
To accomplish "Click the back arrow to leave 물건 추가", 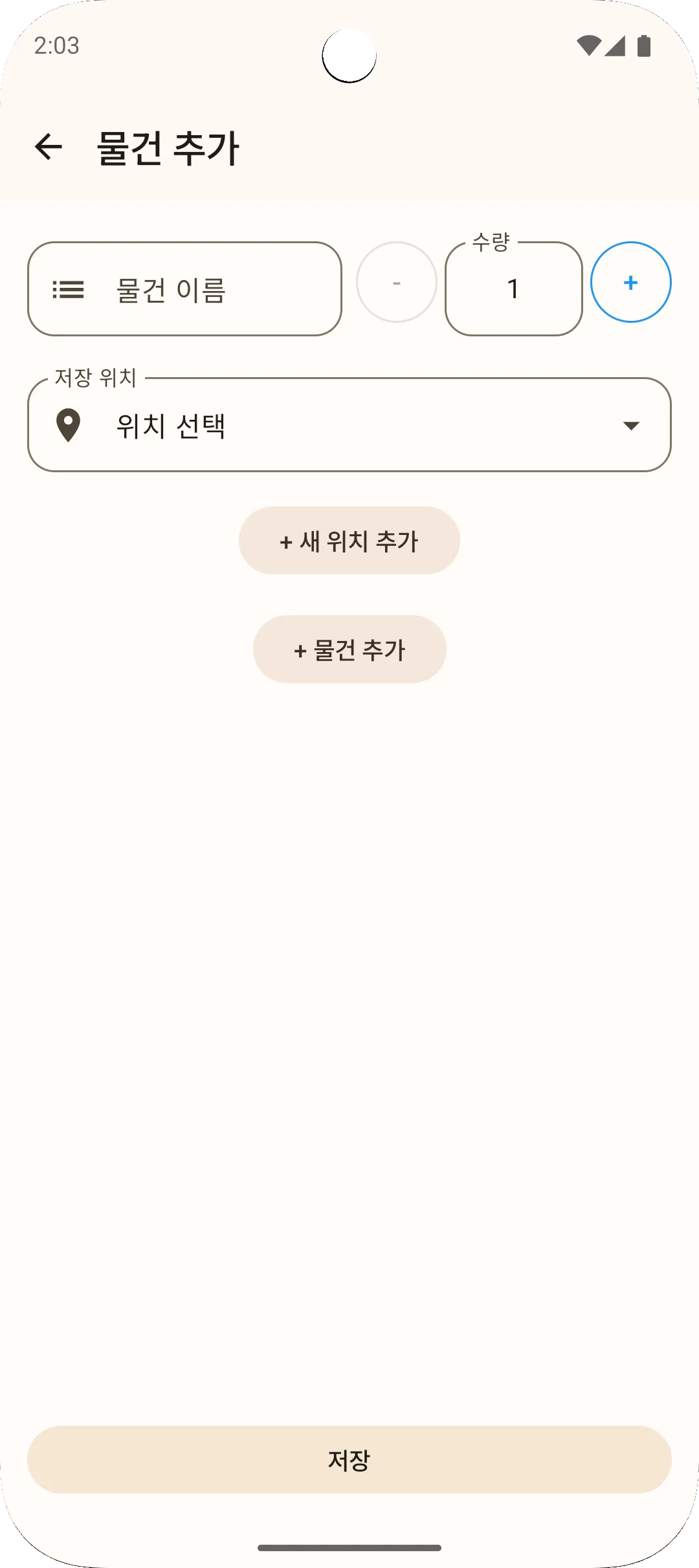I will pyautogui.click(x=49, y=148).
